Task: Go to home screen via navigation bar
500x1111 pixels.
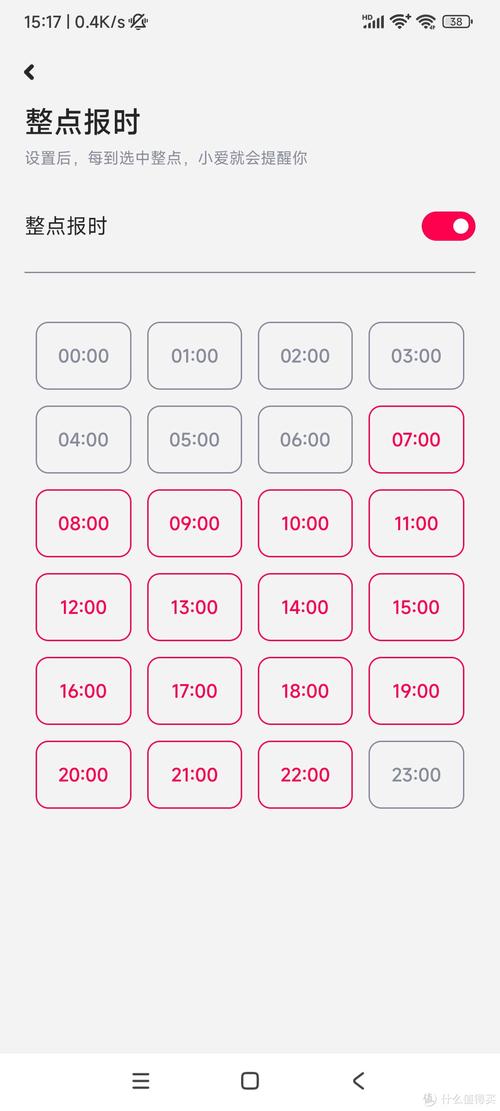Action: coord(250,1081)
